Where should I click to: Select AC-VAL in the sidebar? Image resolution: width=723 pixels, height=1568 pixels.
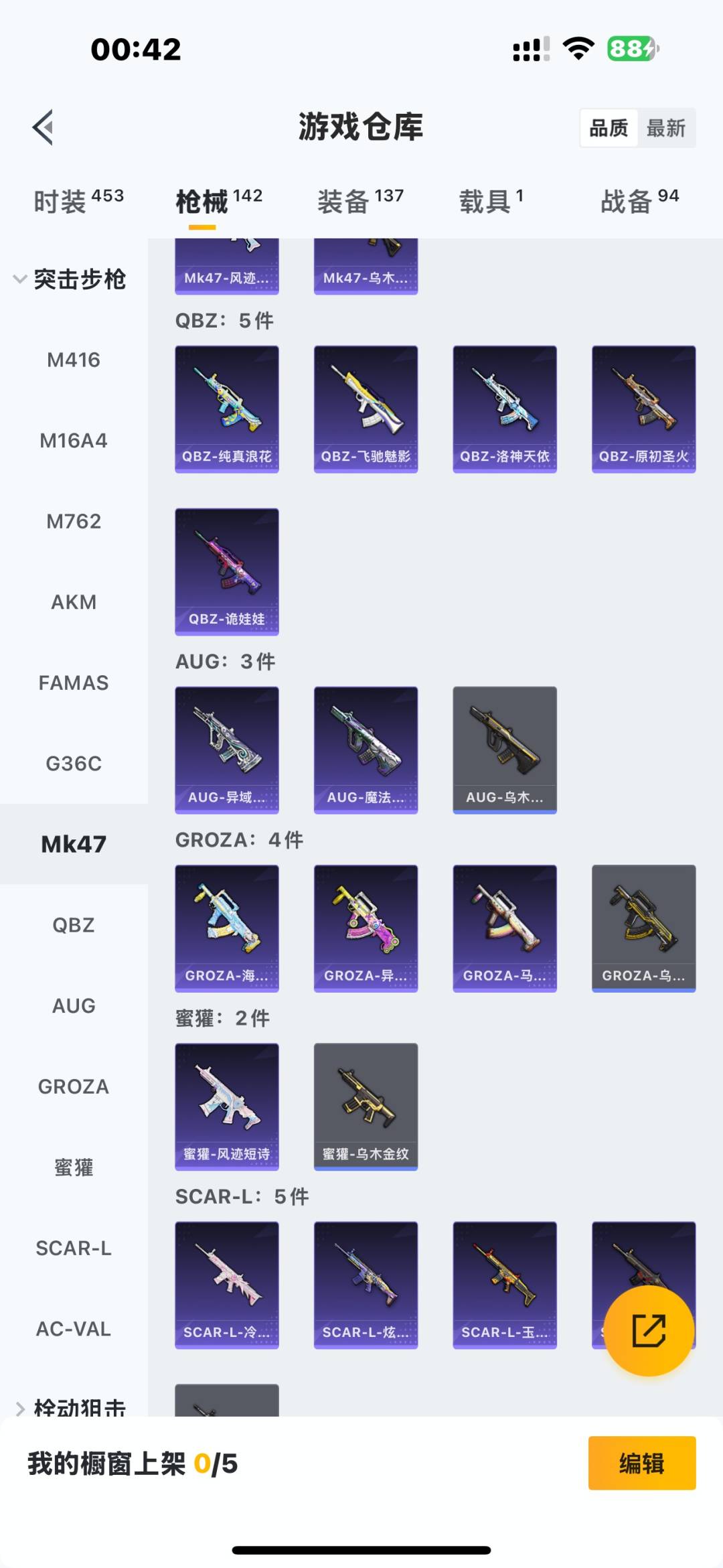click(x=74, y=1329)
